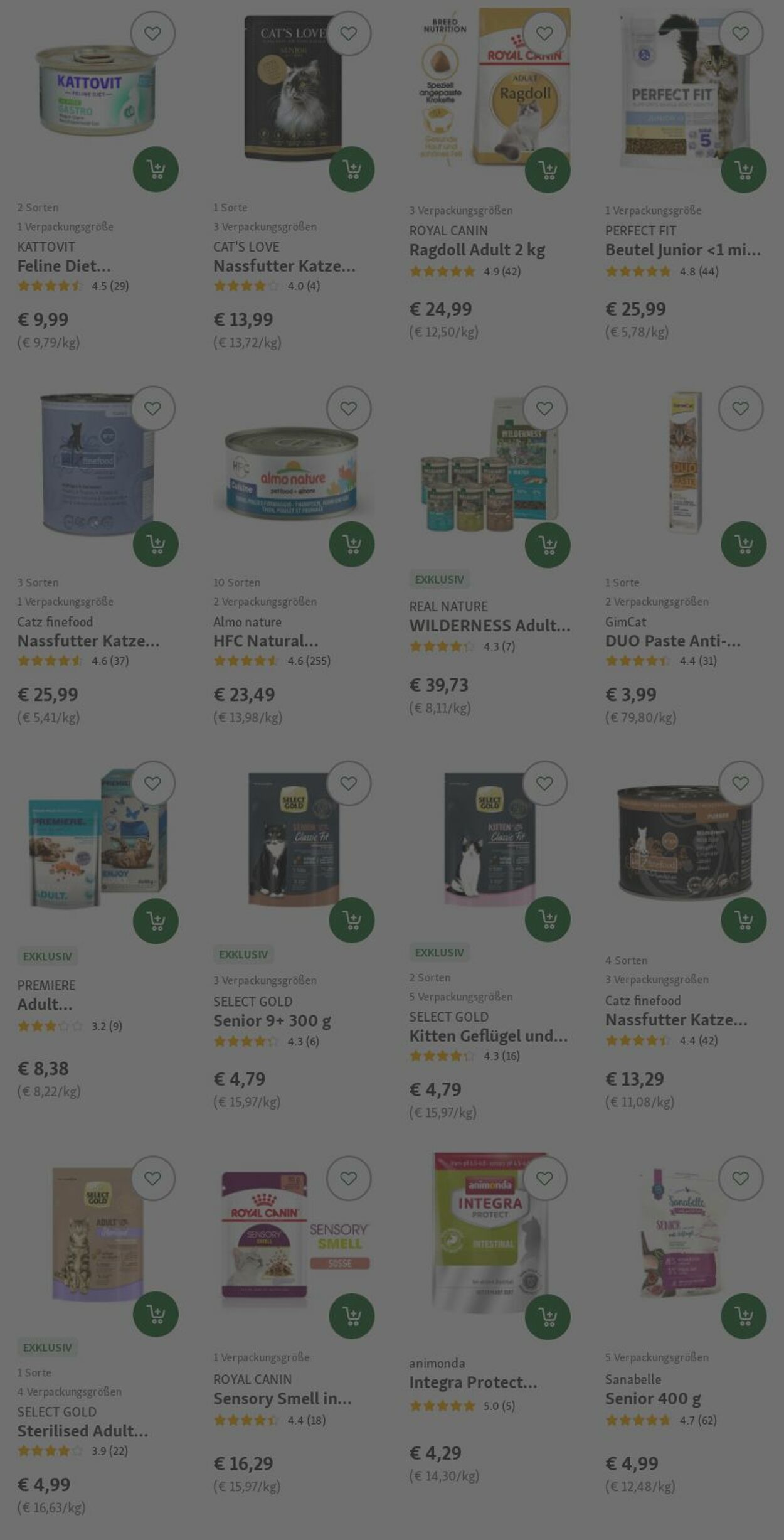Open Real Nature Wilderness Adult product
This screenshot has width=784, height=1540.
pos(489,626)
